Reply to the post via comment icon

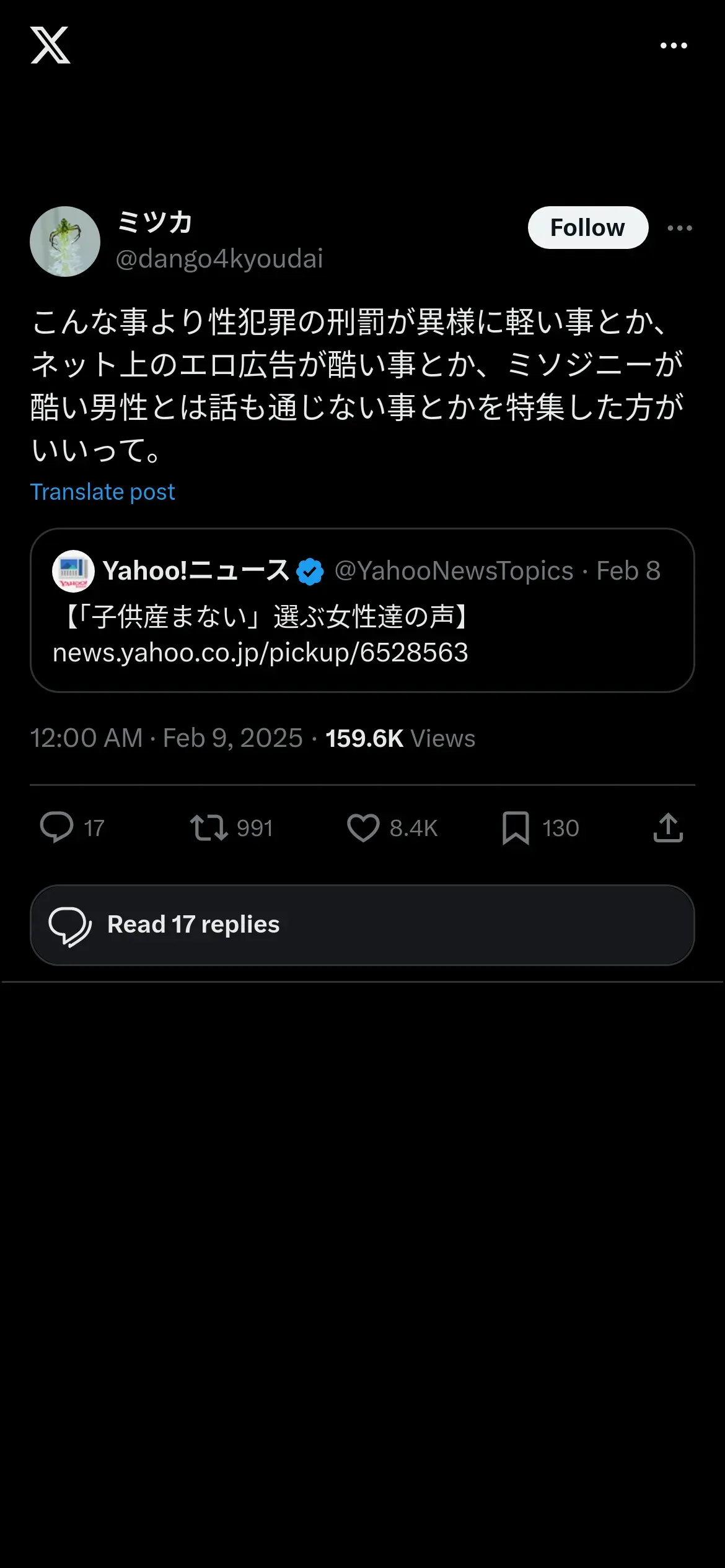coord(57,827)
